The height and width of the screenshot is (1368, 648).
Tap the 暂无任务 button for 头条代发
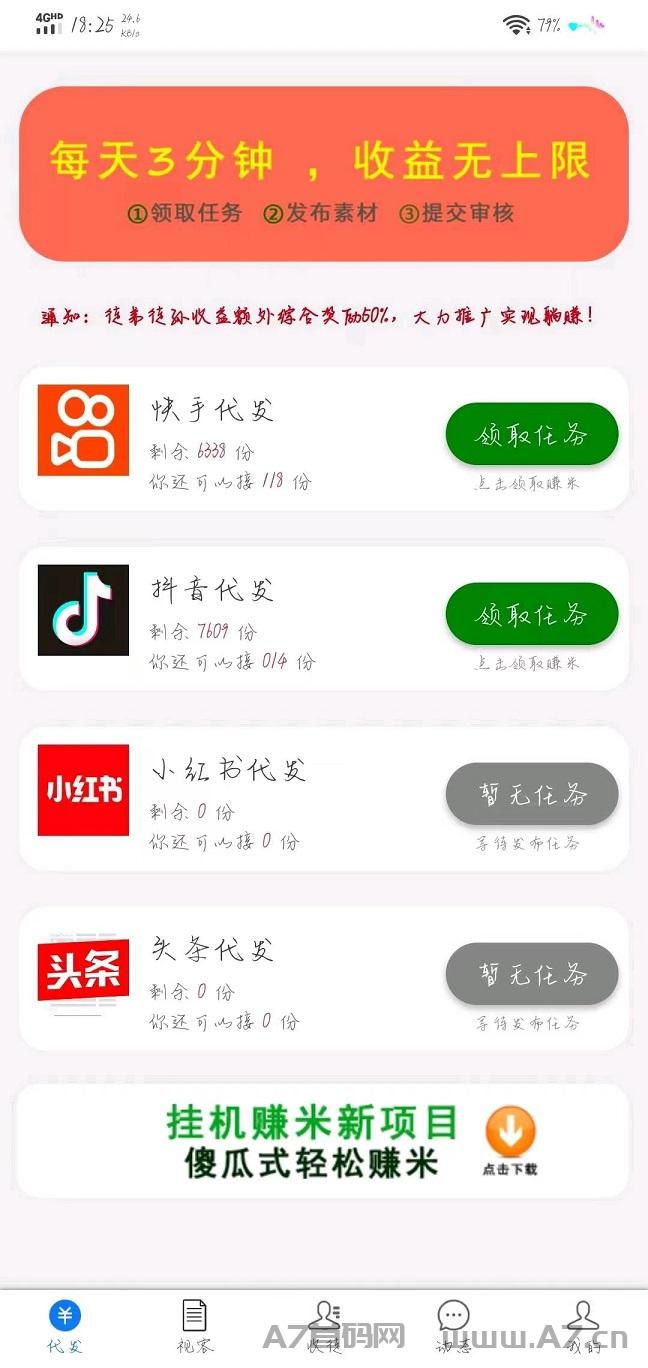(x=531, y=974)
